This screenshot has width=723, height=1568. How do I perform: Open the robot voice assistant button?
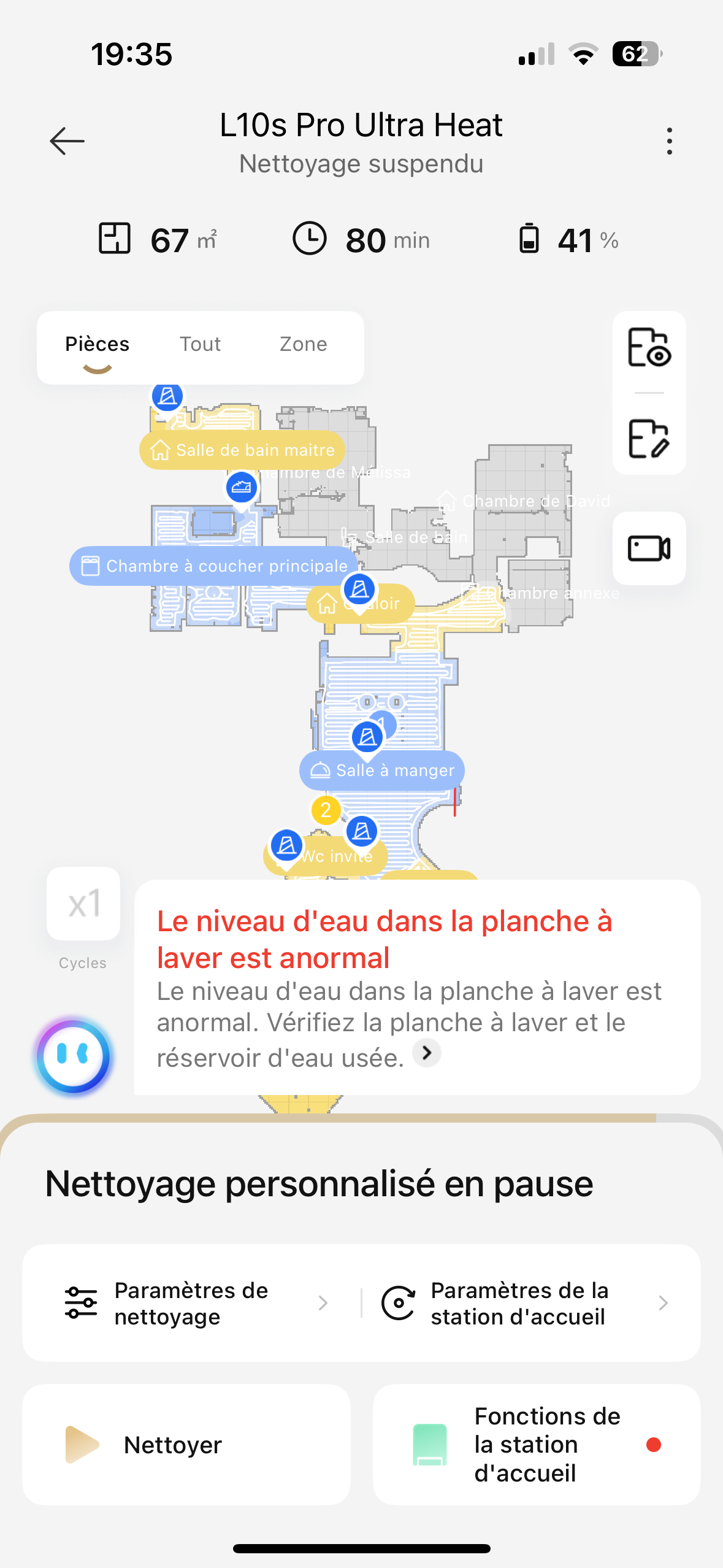(74, 1056)
